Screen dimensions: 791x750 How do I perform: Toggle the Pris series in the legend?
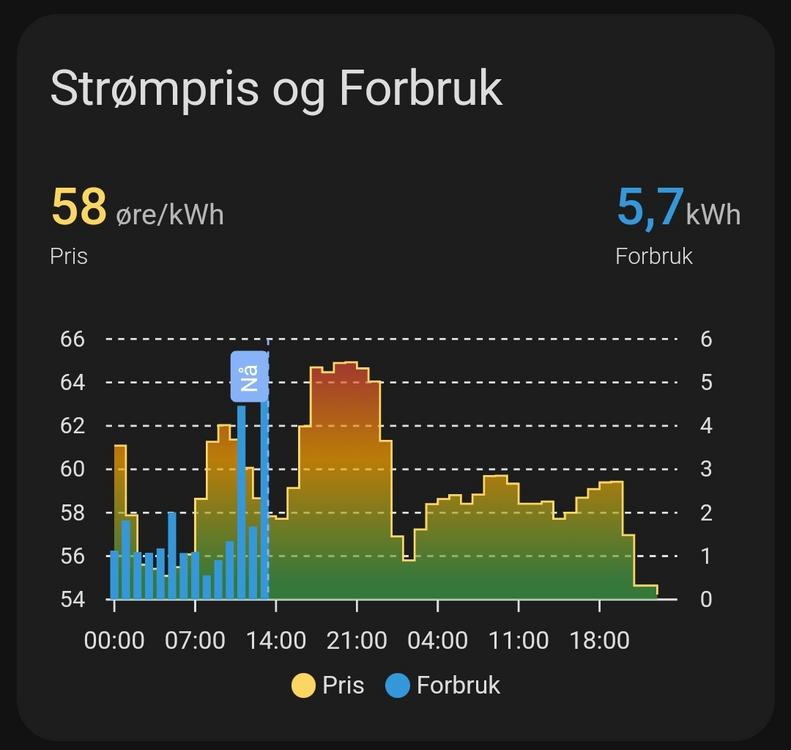pyautogui.click(x=328, y=686)
